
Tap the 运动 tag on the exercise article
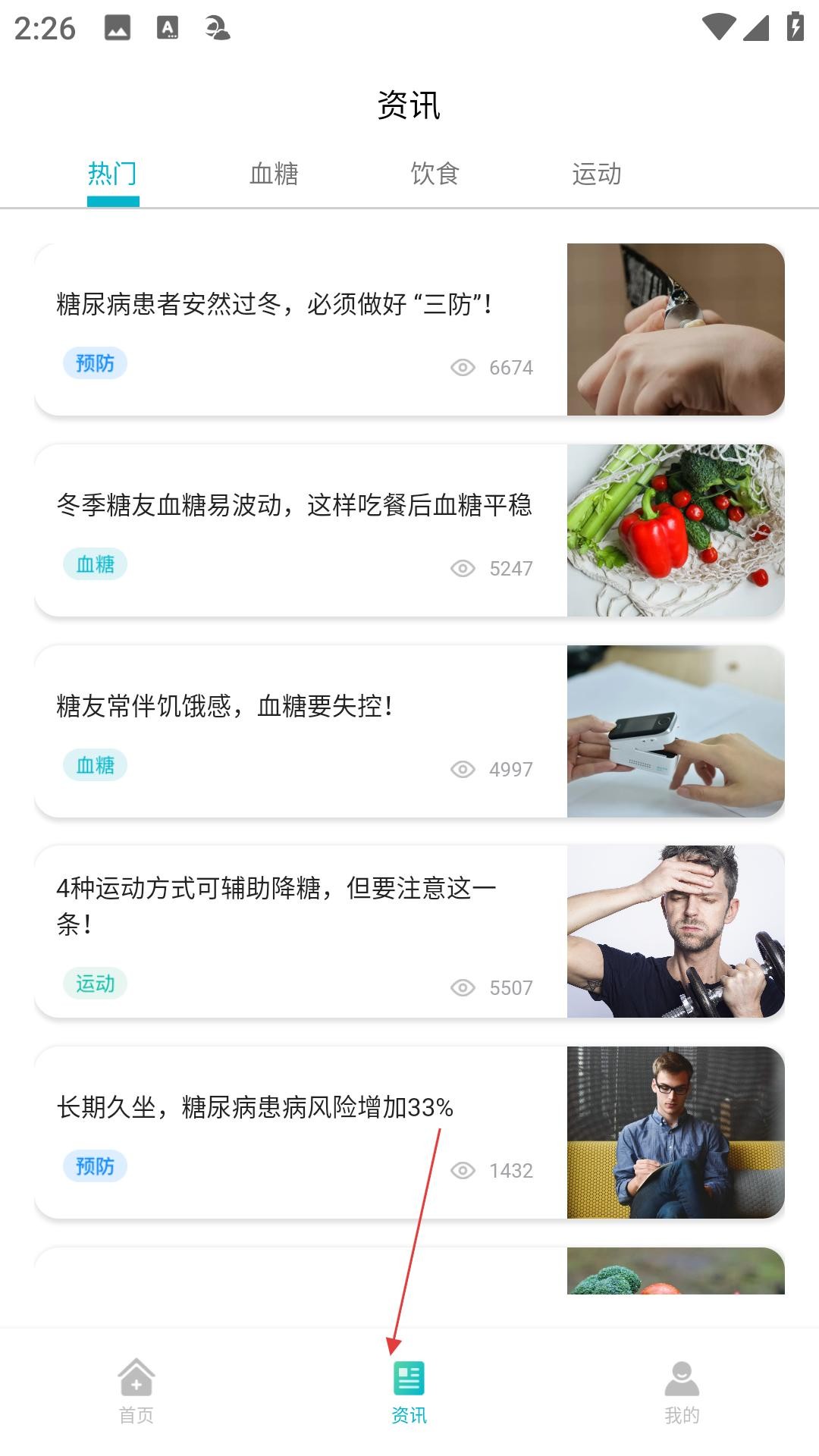96,984
